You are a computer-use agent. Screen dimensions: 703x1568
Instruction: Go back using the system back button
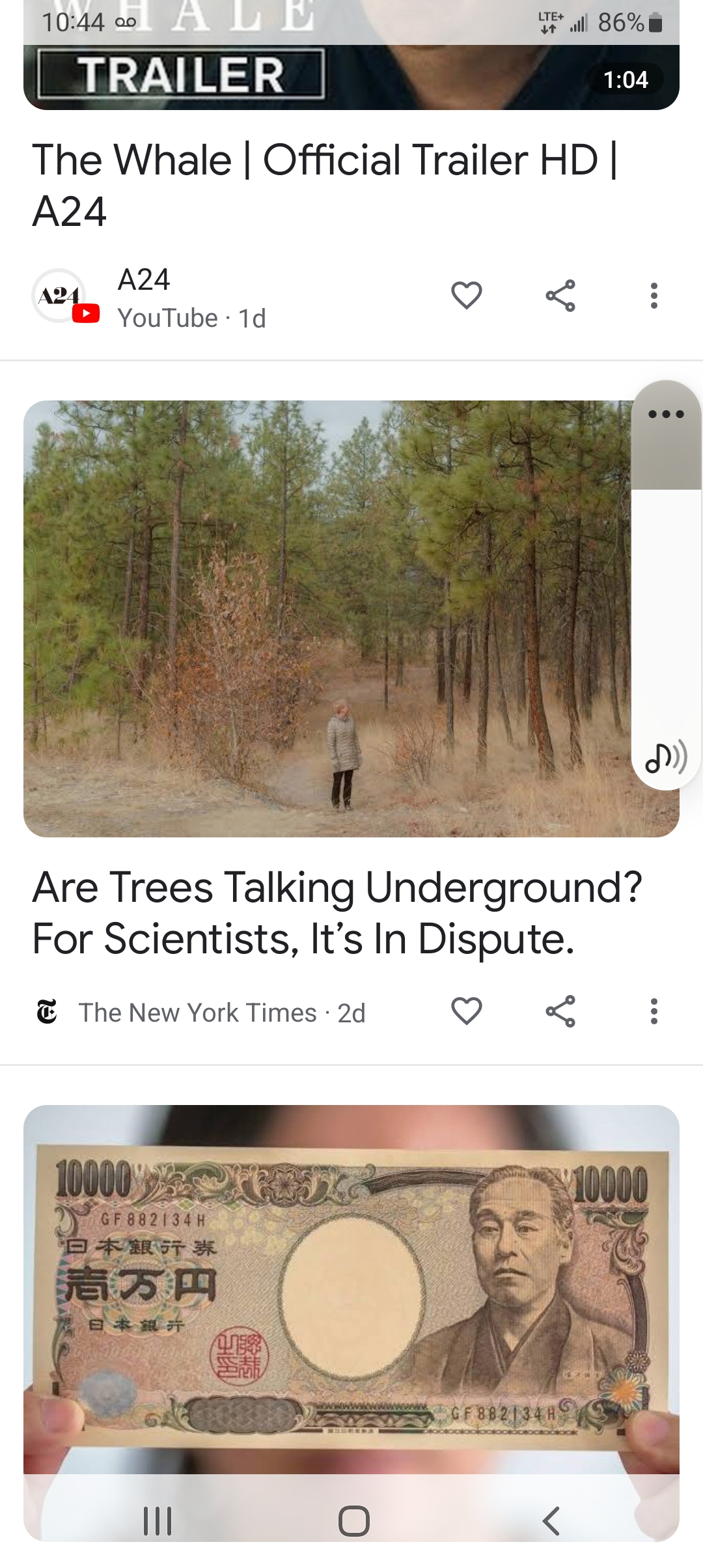(551, 1521)
